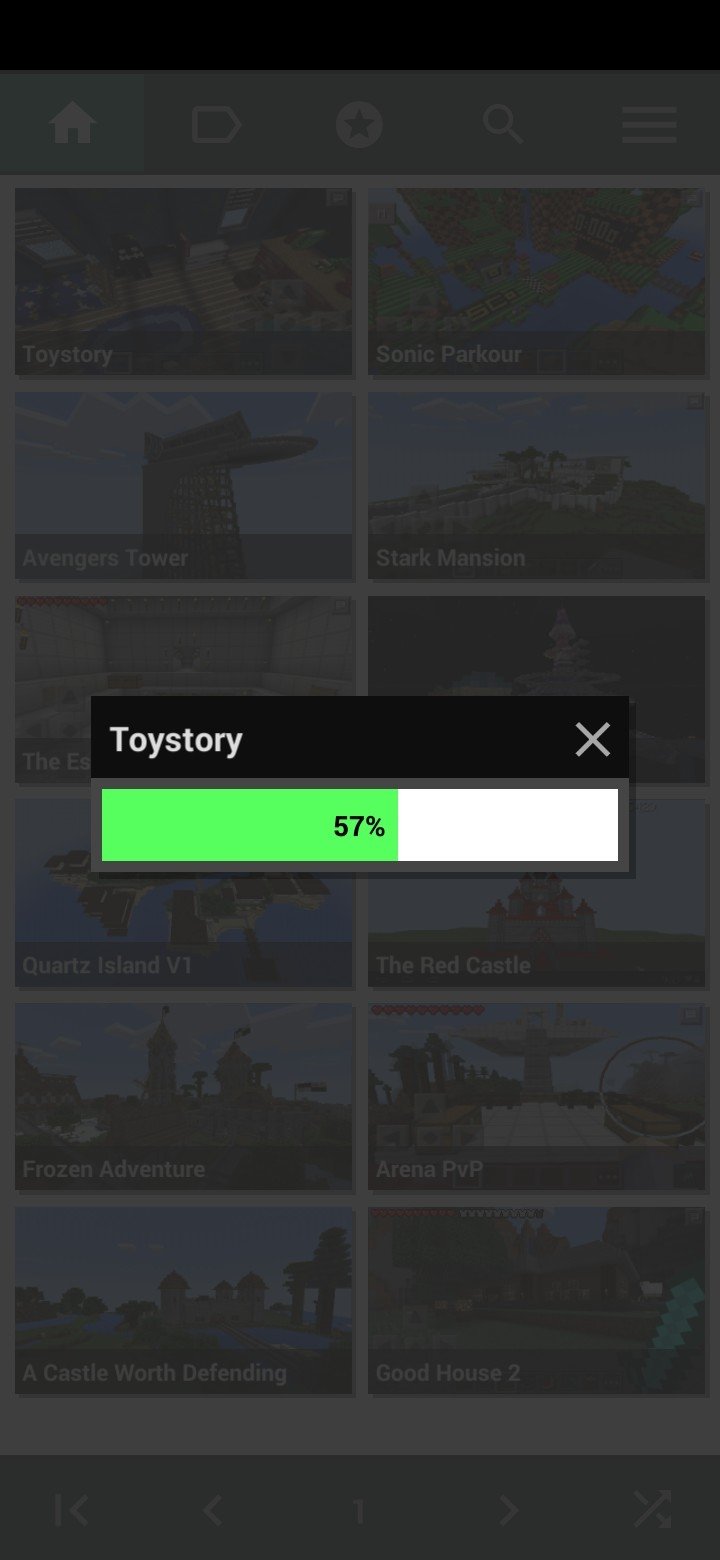This screenshot has width=720, height=1560.
Task: Switch to the favorites star tab
Action: pos(359,124)
